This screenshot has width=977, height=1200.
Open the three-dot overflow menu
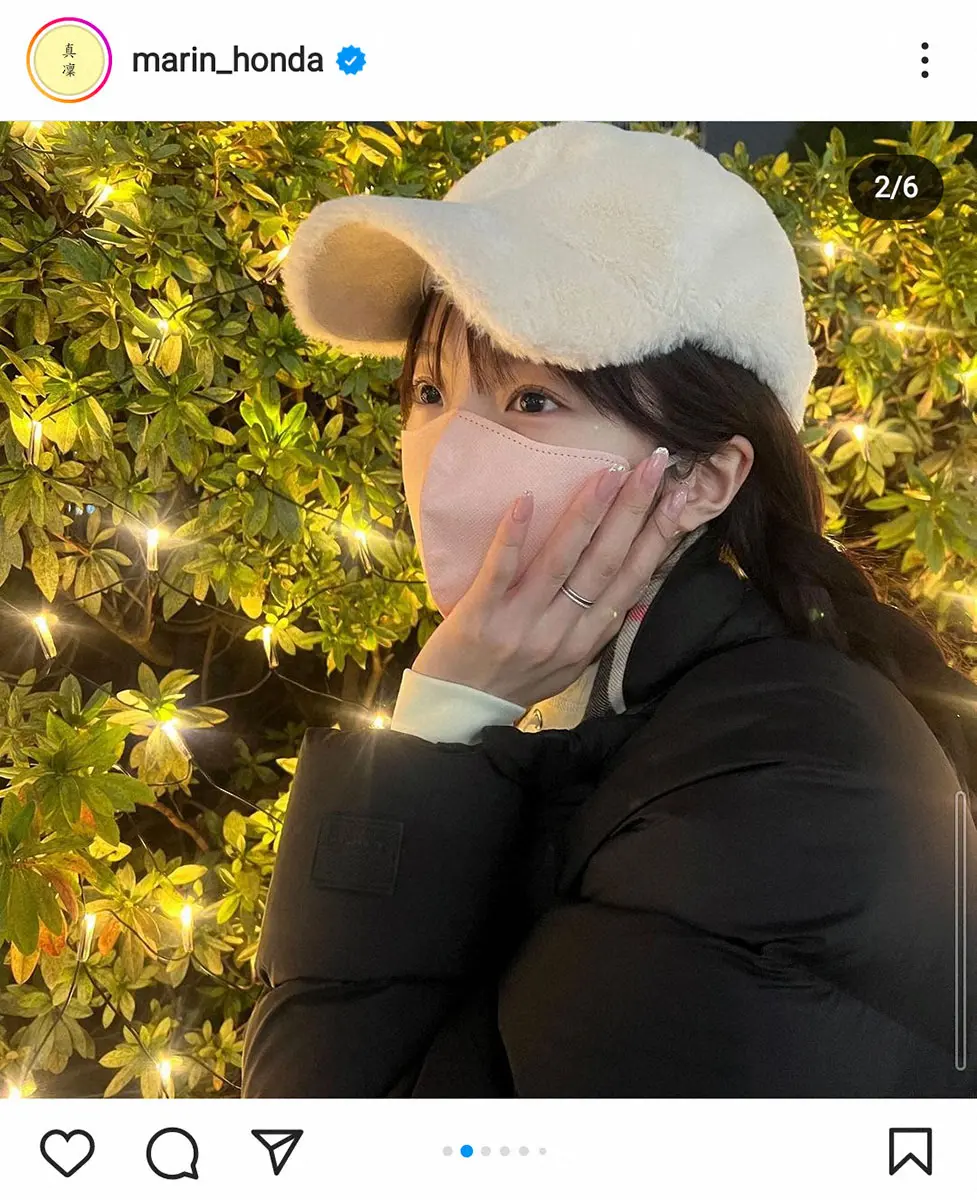click(x=924, y=60)
